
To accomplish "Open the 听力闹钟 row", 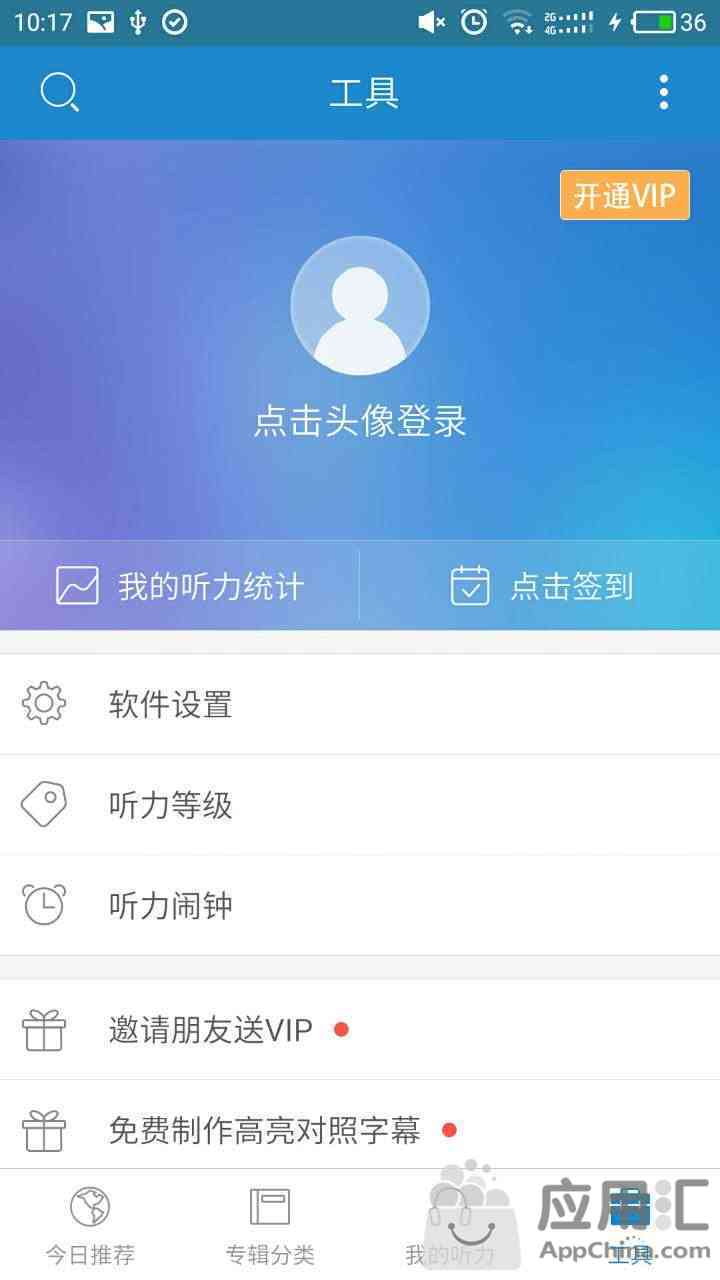I will tap(360, 905).
